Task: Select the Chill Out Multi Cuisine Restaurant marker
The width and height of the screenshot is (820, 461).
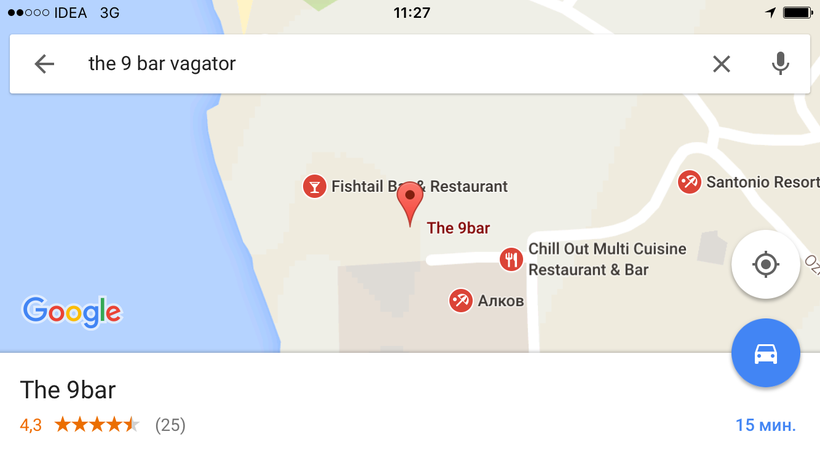Action: [x=511, y=260]
